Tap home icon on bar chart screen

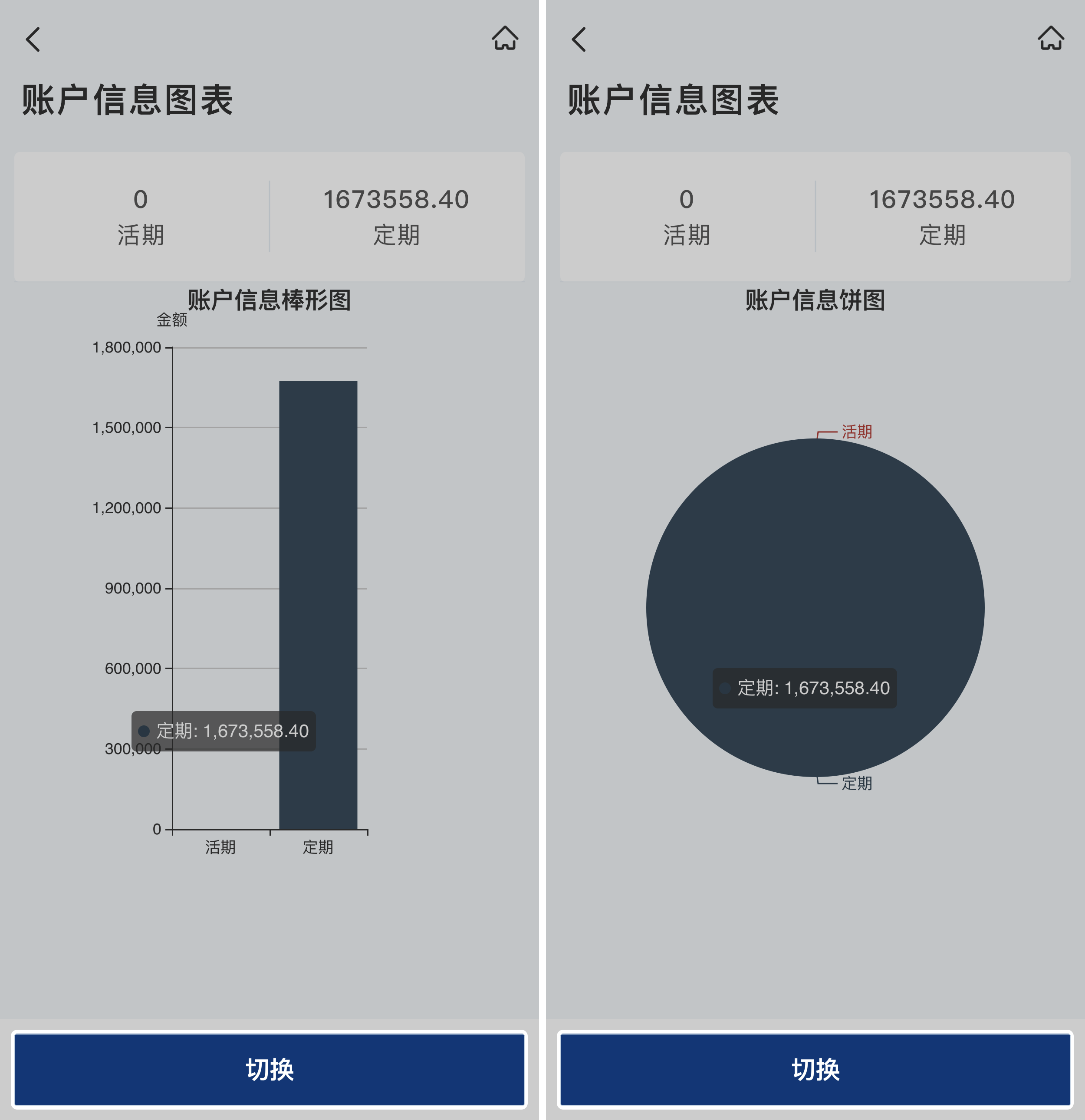pyautogui.click(x=505, y=39)
